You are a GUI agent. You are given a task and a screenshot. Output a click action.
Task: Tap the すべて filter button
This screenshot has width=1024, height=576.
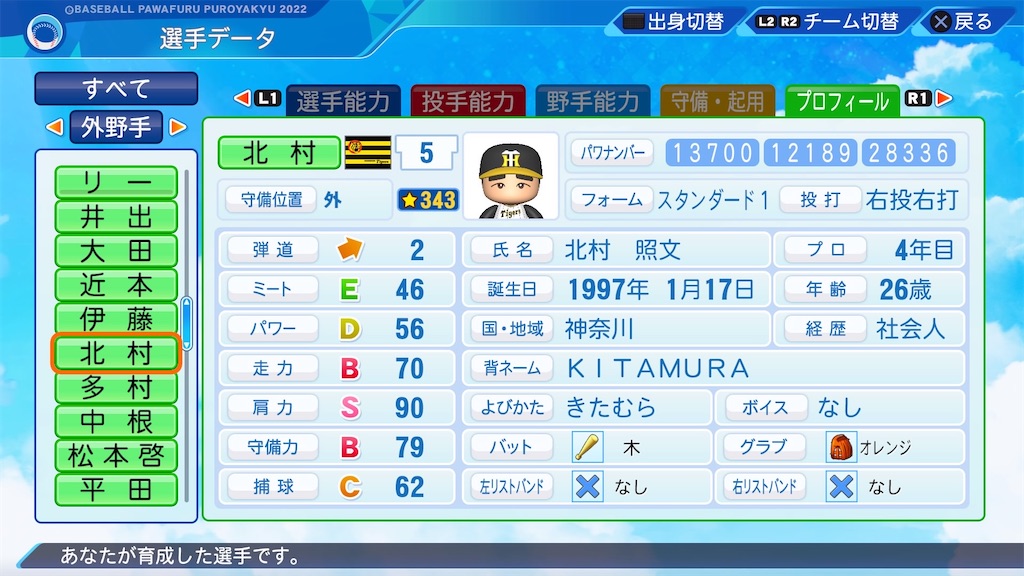tap(116, 88)
